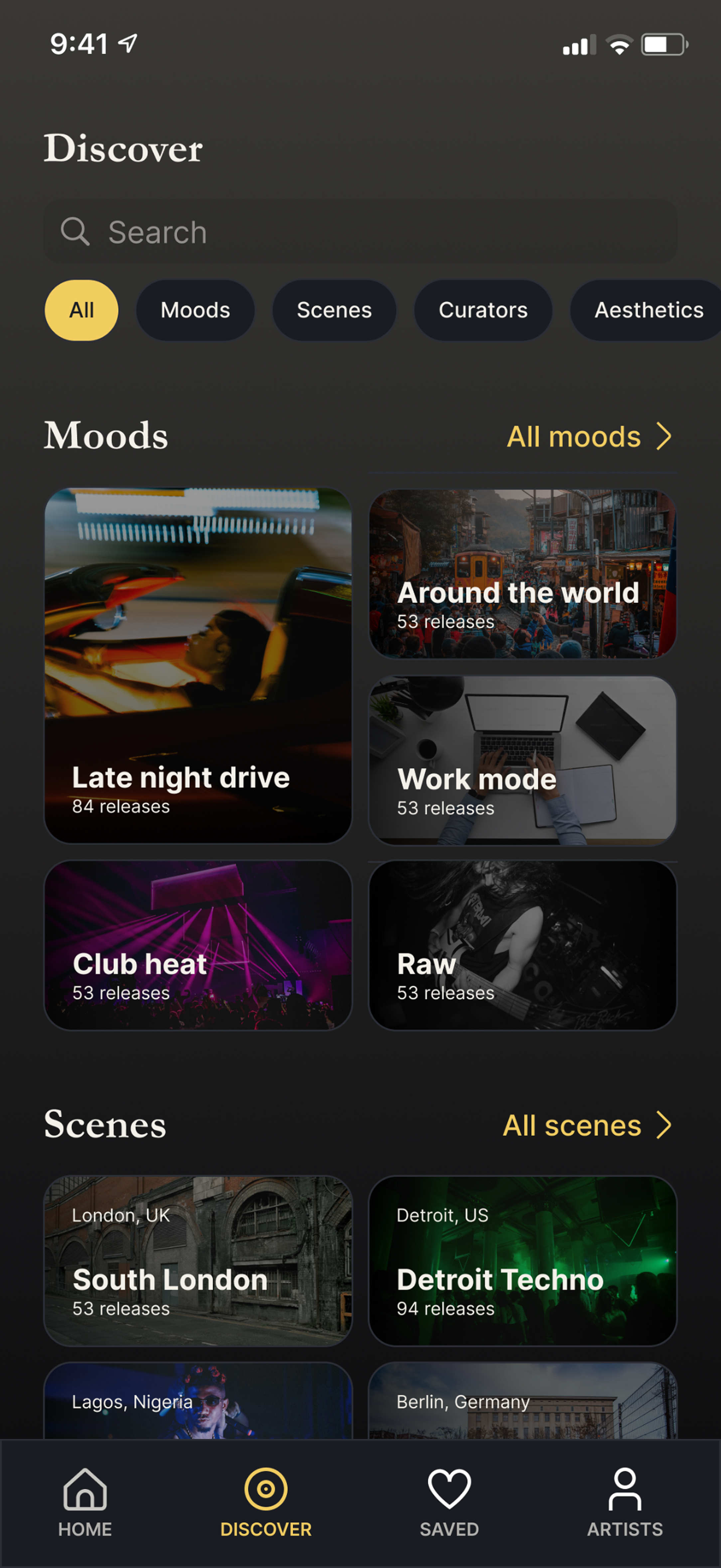Filter by Moods chip
Screen dimensions: 721x1568
coord(195,310)
